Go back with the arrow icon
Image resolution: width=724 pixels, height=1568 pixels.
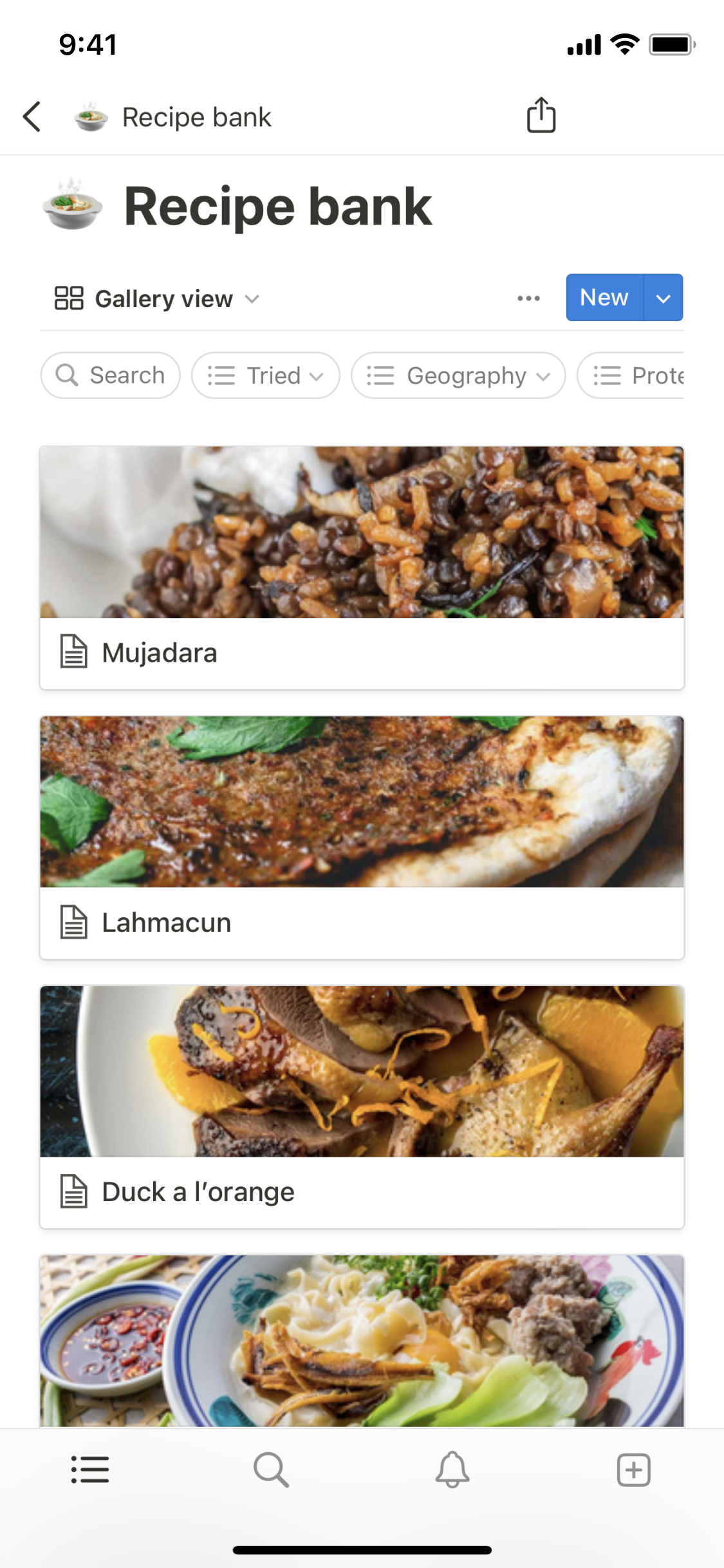click(32, 117)
